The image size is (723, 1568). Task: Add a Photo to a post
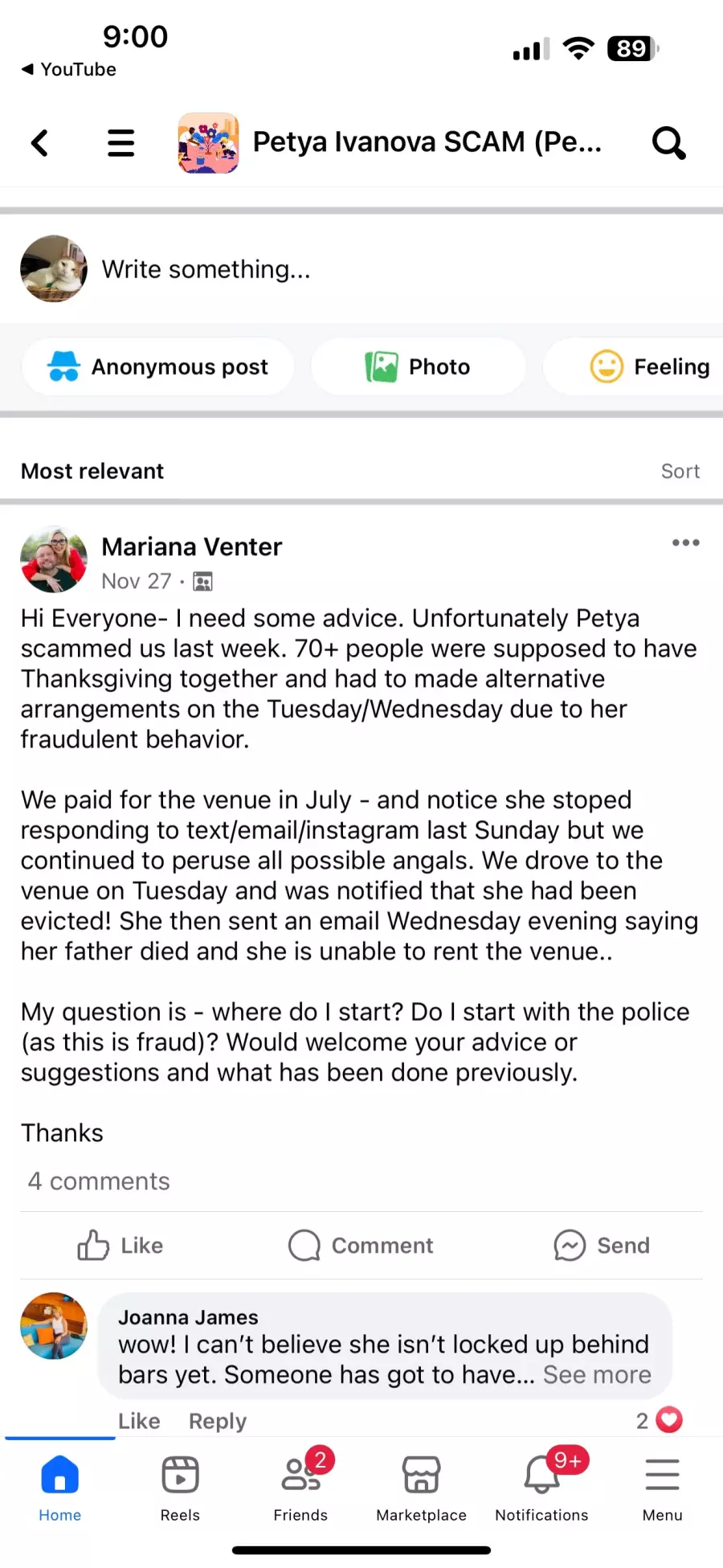(x=418, y=366)
